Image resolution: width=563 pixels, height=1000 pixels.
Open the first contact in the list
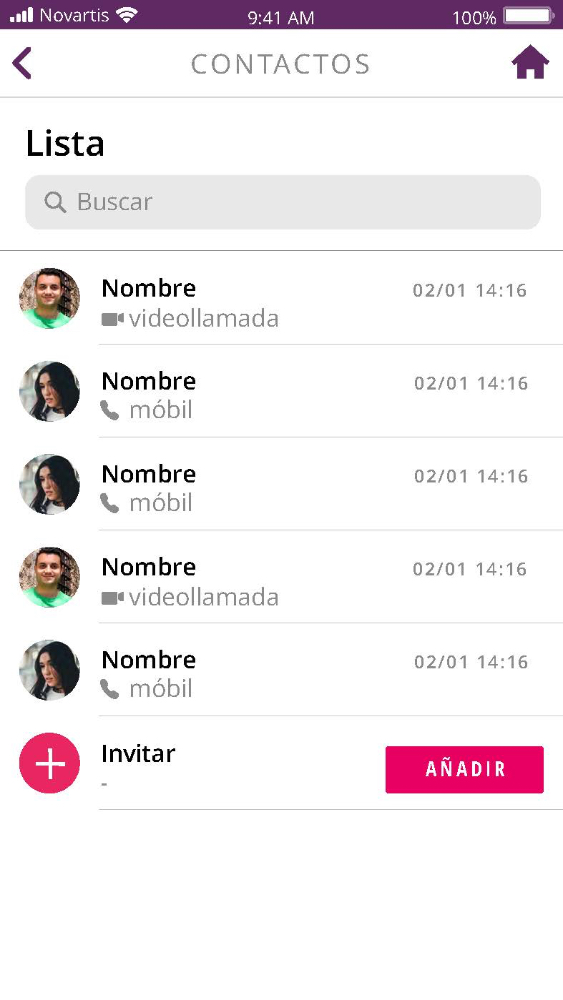pos(281,298)
